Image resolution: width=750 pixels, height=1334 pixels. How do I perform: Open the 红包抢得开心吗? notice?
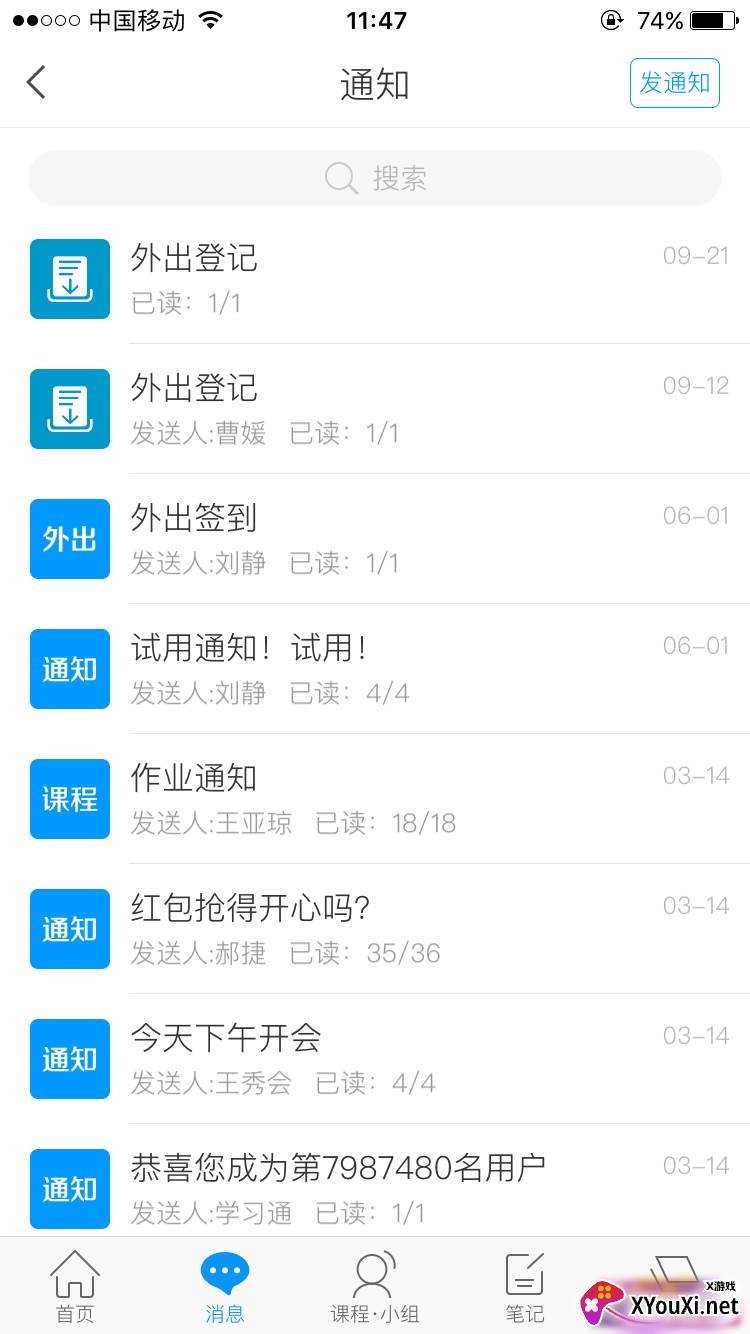click(x=390, y=929)
